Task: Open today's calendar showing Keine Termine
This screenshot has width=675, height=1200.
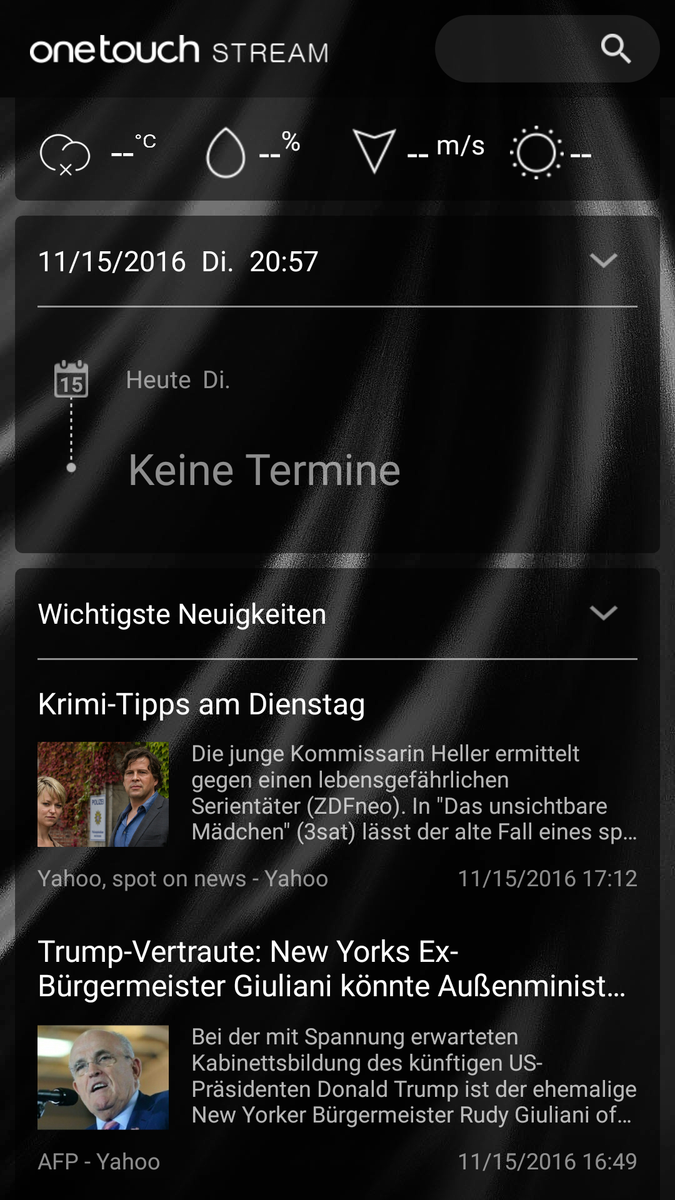Action: 264,470
